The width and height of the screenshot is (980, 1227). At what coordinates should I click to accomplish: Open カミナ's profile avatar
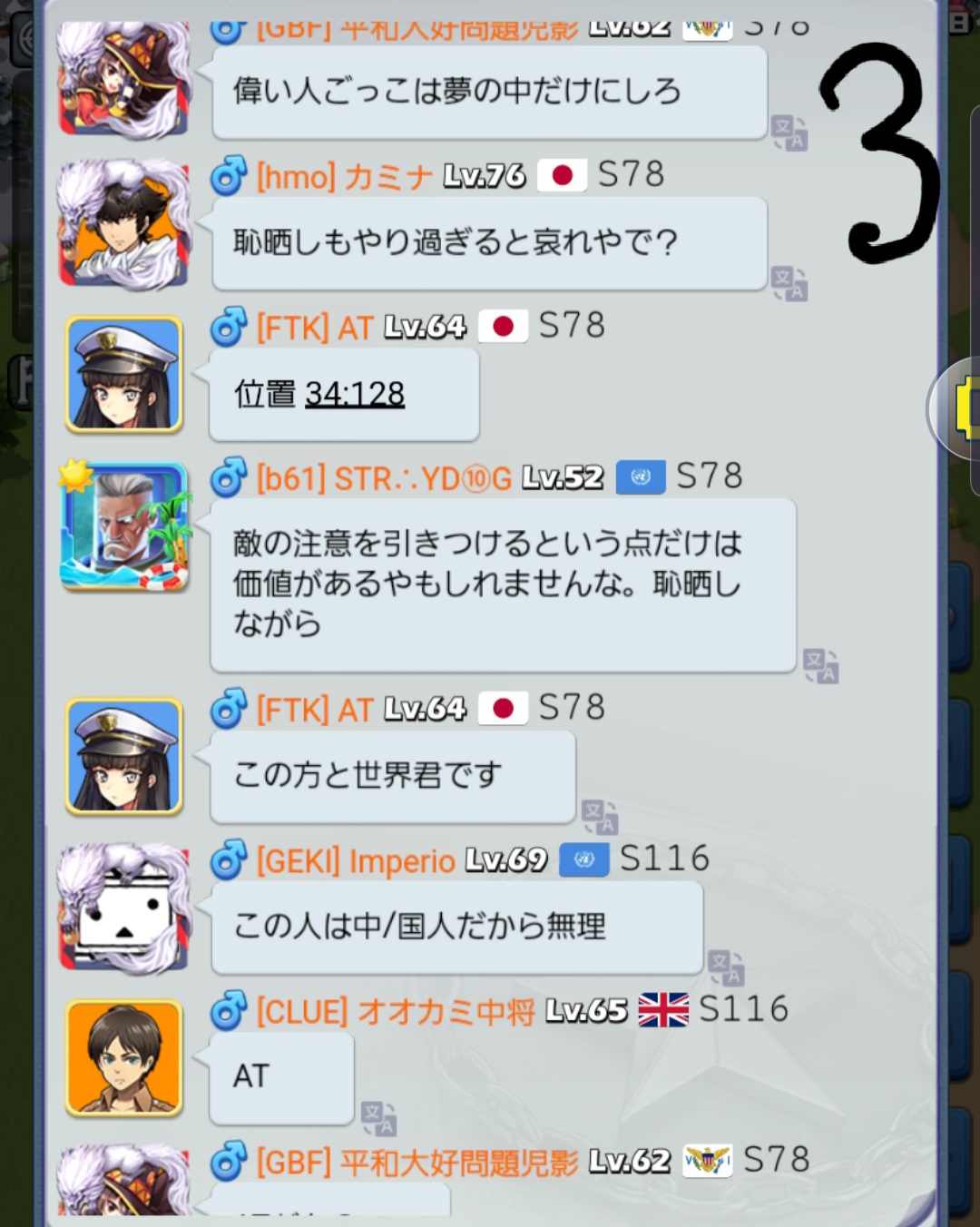[124, 223]
